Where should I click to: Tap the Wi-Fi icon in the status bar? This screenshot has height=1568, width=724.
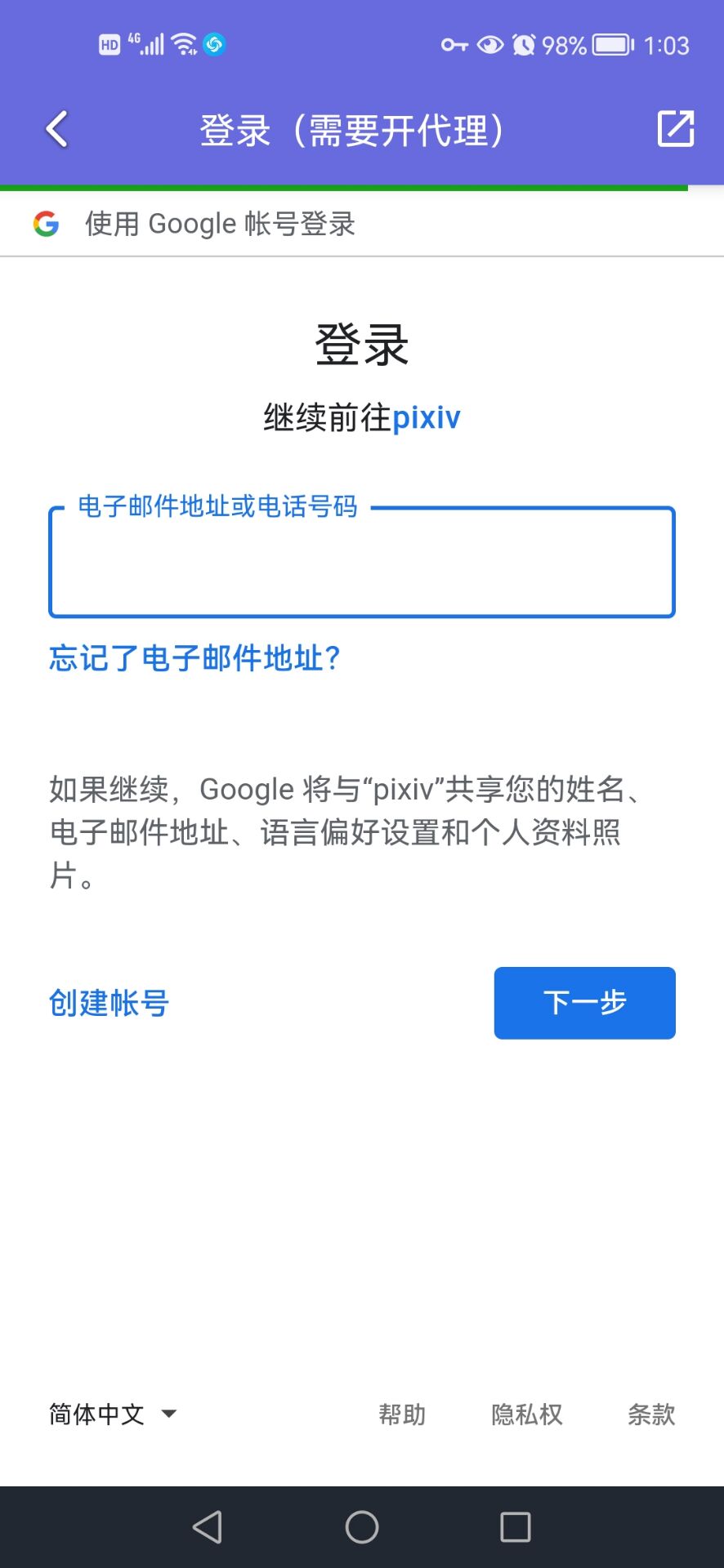click(x=184, y=42)
